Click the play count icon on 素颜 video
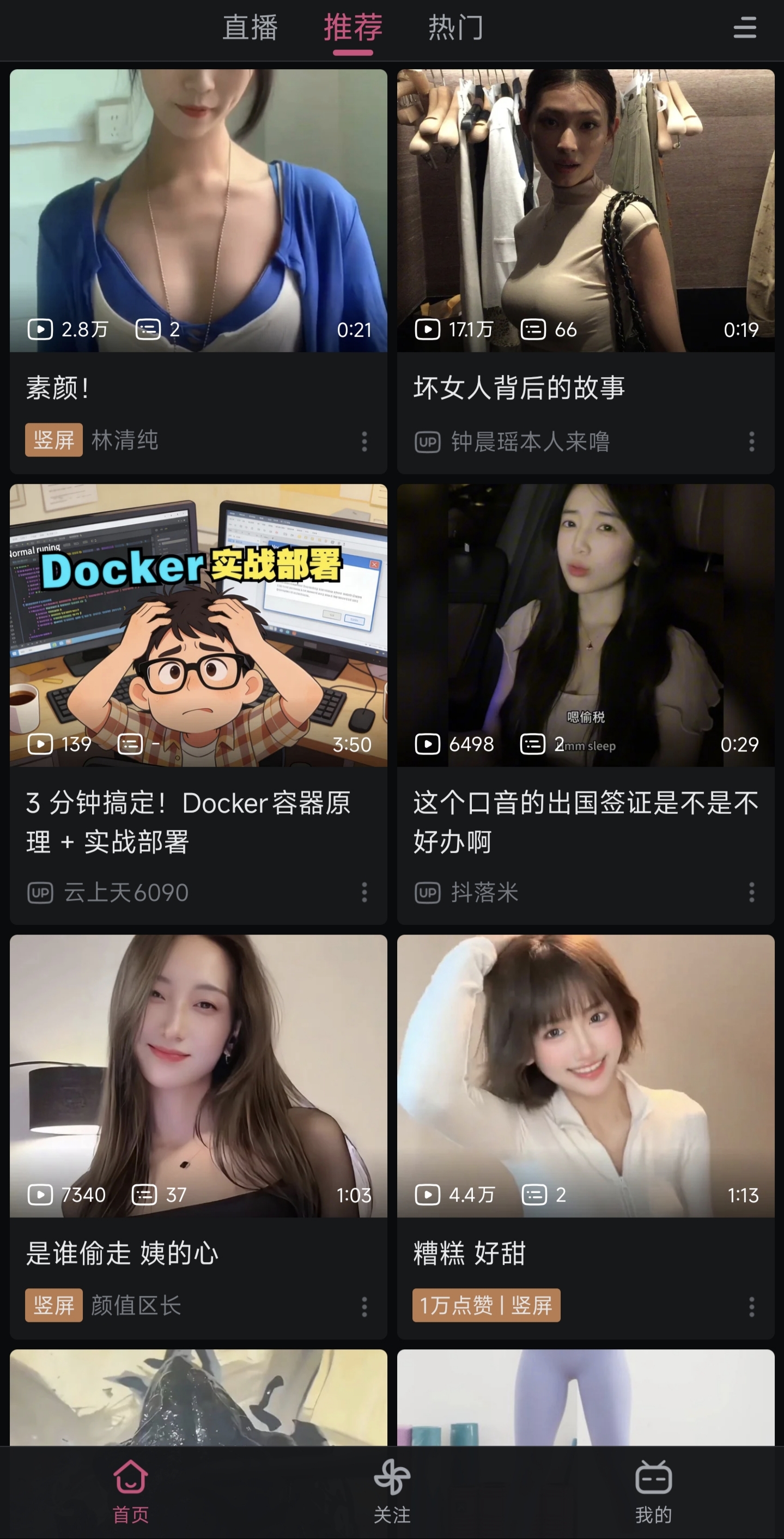The image size is (784, 1539). click(x=41, y=329)
